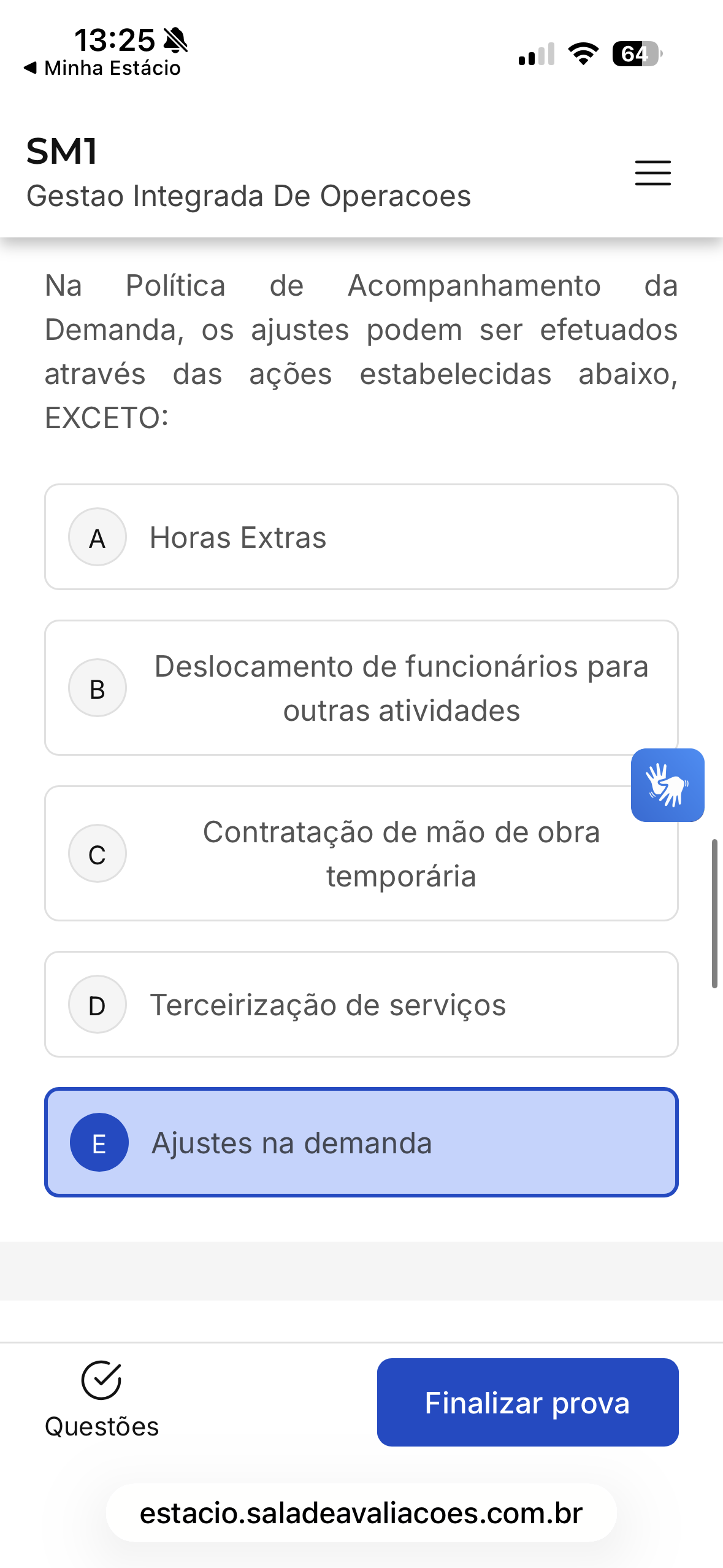Open the sign language accessibility widget
Viewport: 723px width, 1568px height.
click(x=667, y=785)
